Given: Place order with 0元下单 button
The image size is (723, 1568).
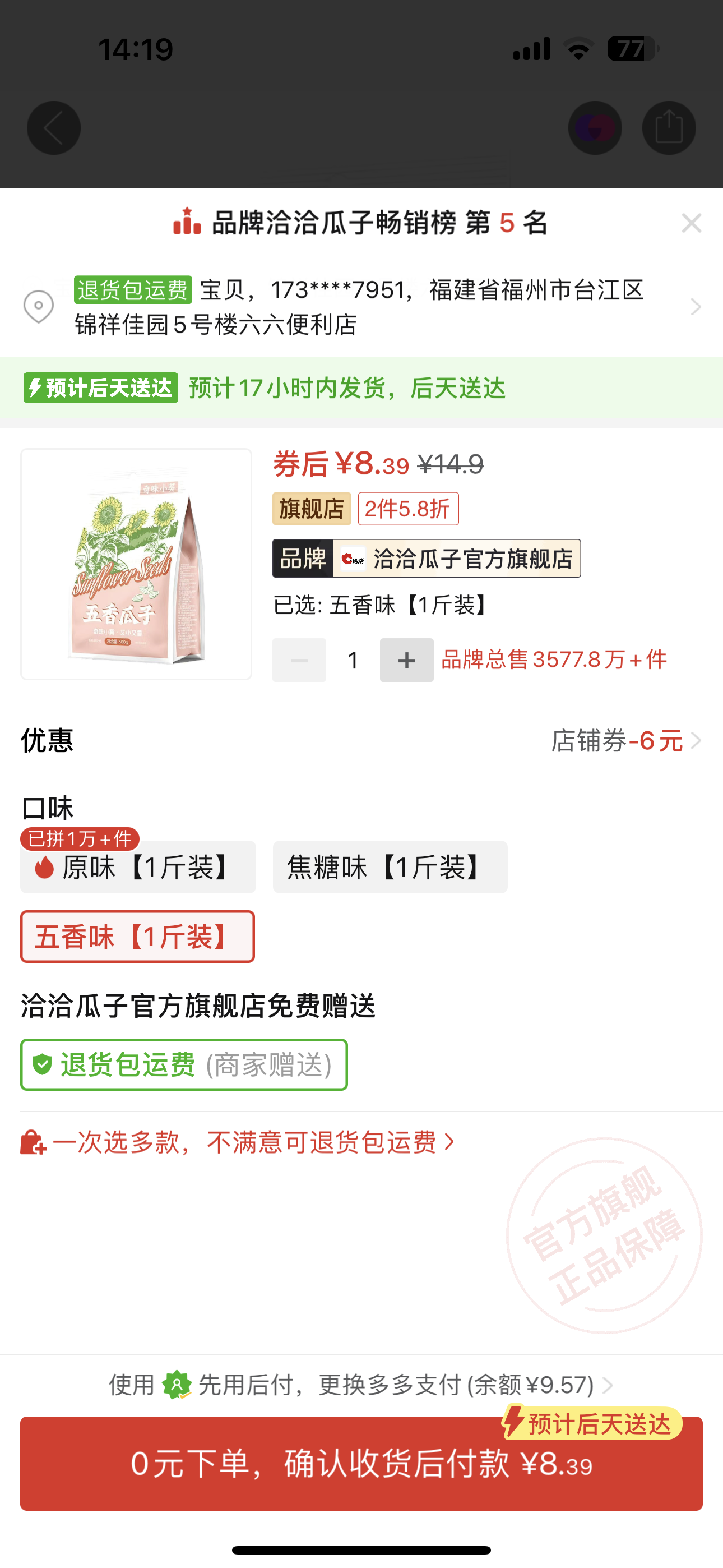Looking at the screenshot, I should 361,1464.
